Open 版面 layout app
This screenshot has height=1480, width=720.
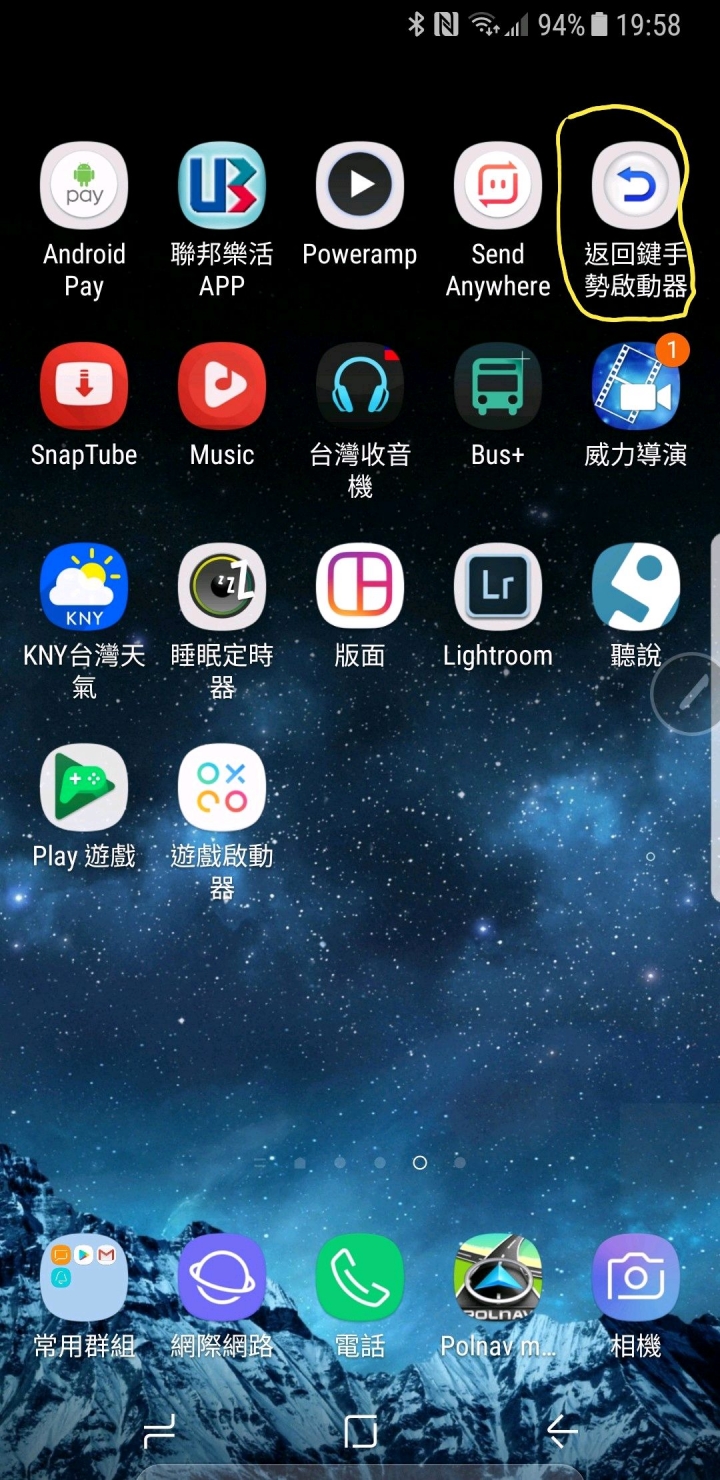coord(360,588)
